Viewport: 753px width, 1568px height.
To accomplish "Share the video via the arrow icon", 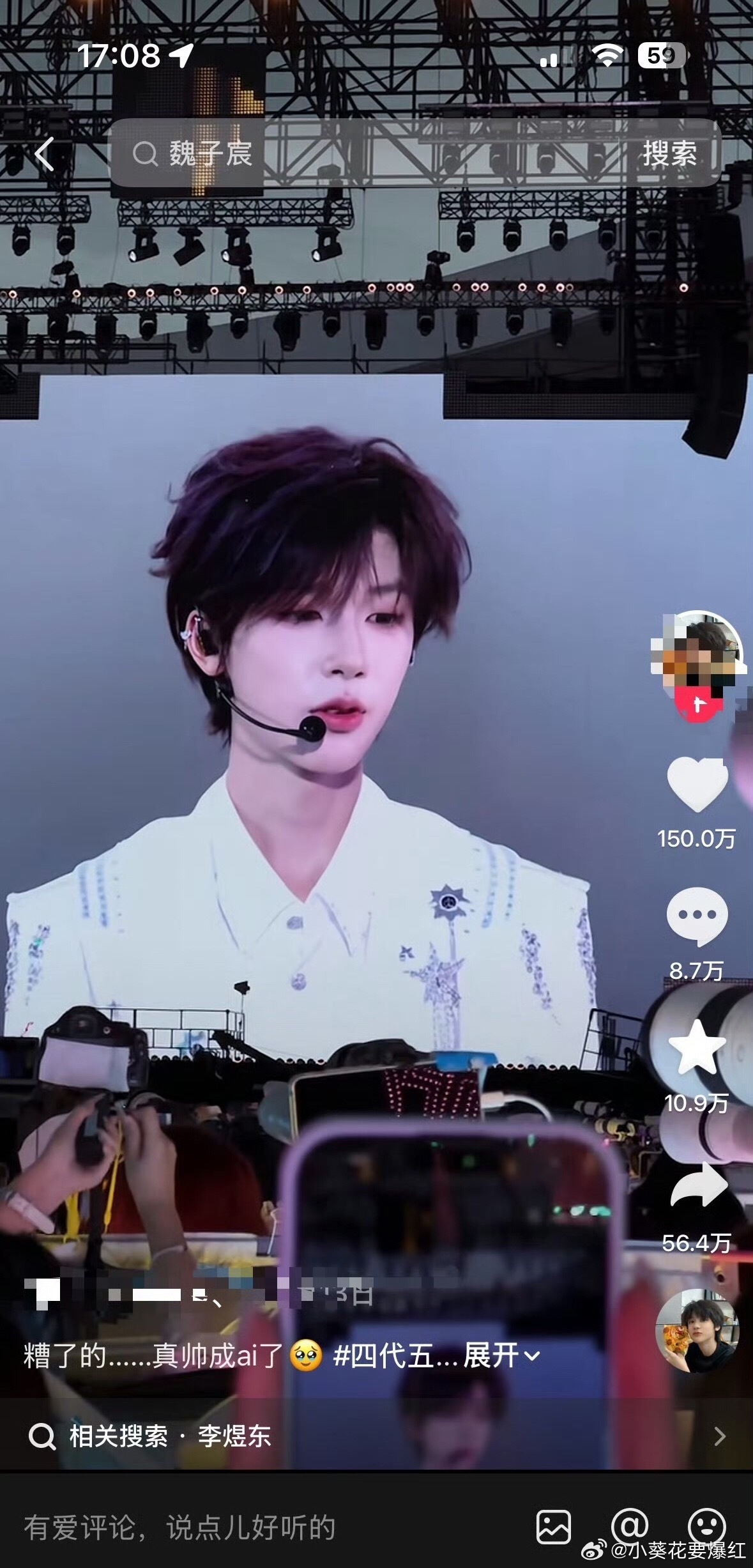I will click(699, 1186).
